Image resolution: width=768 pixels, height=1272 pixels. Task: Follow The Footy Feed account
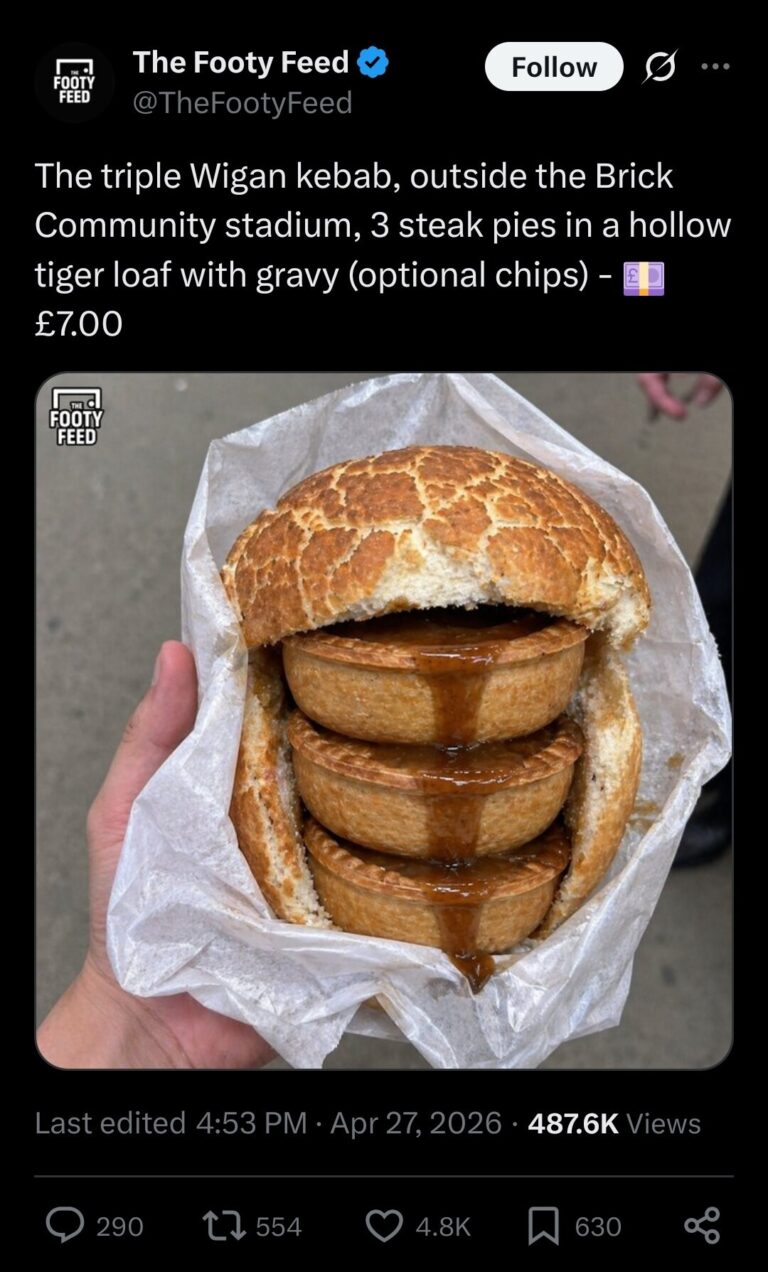[553, 67]
